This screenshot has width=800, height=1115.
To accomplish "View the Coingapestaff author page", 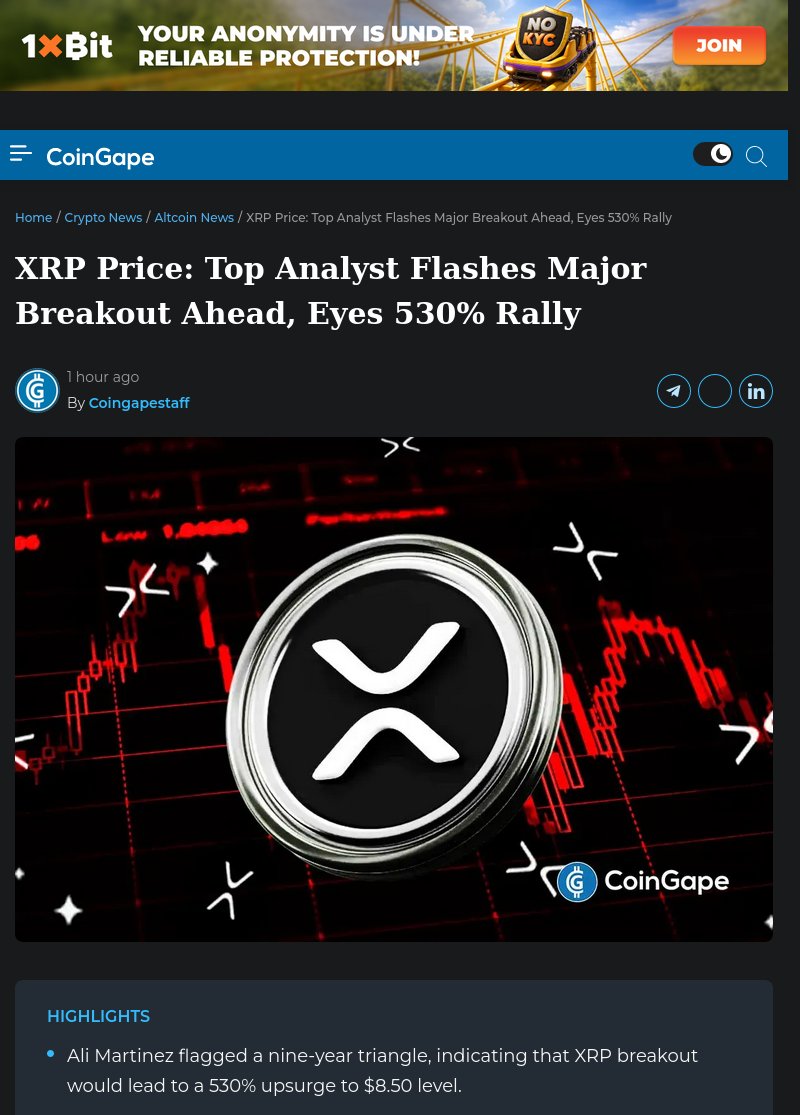I will point(139,403).
